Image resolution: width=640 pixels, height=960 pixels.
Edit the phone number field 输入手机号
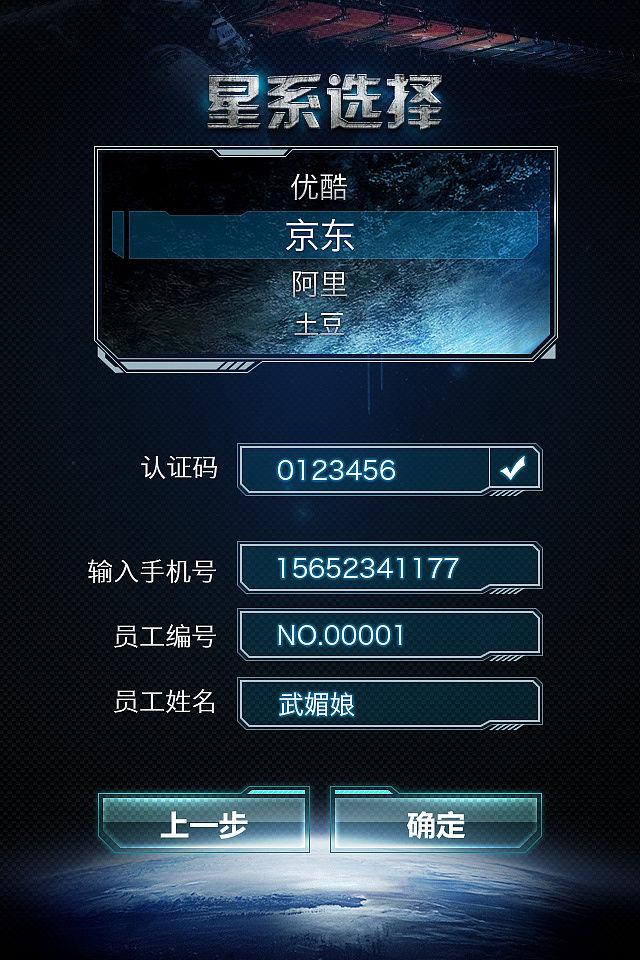[390, 568]
